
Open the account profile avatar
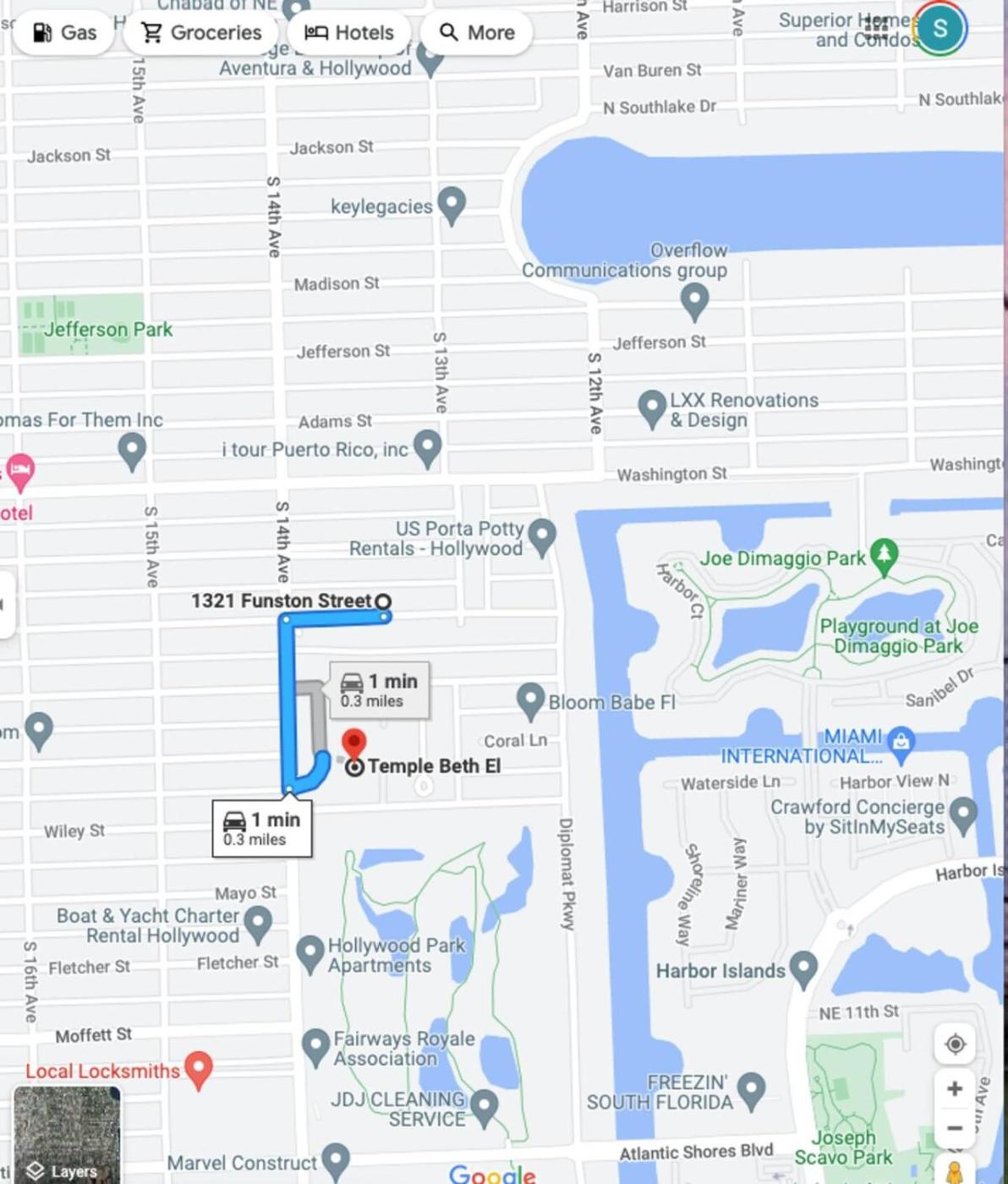pos(940,29)
